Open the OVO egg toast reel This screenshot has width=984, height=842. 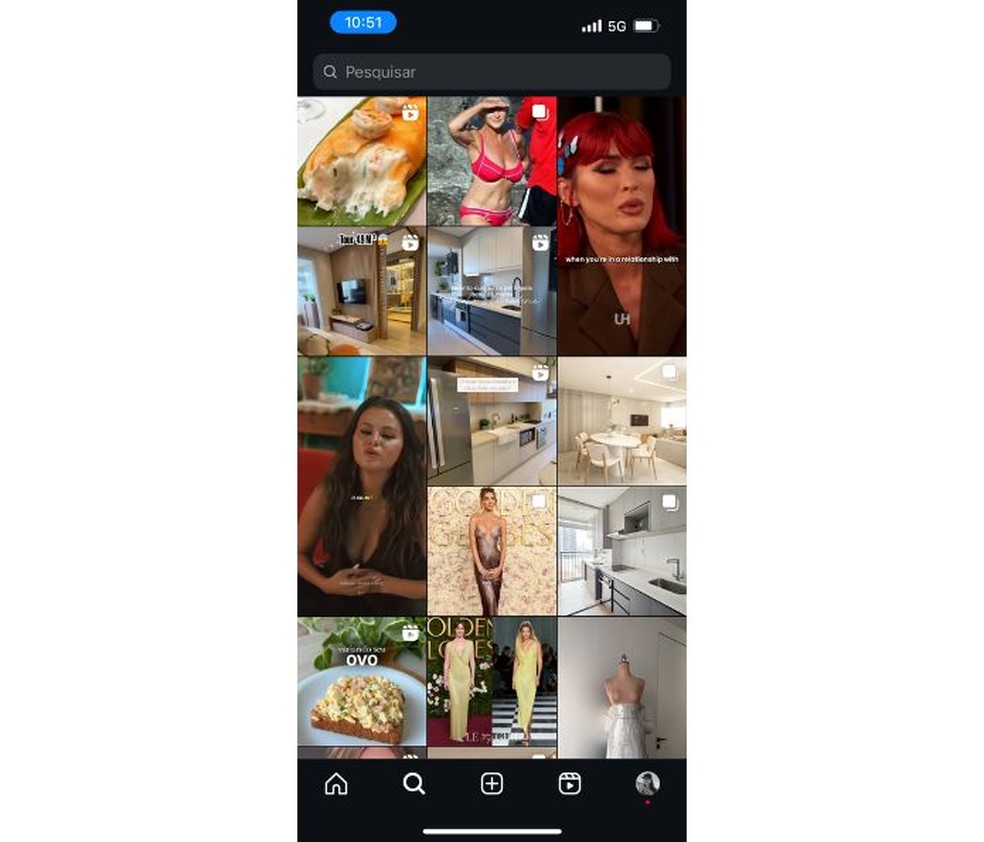361,681
